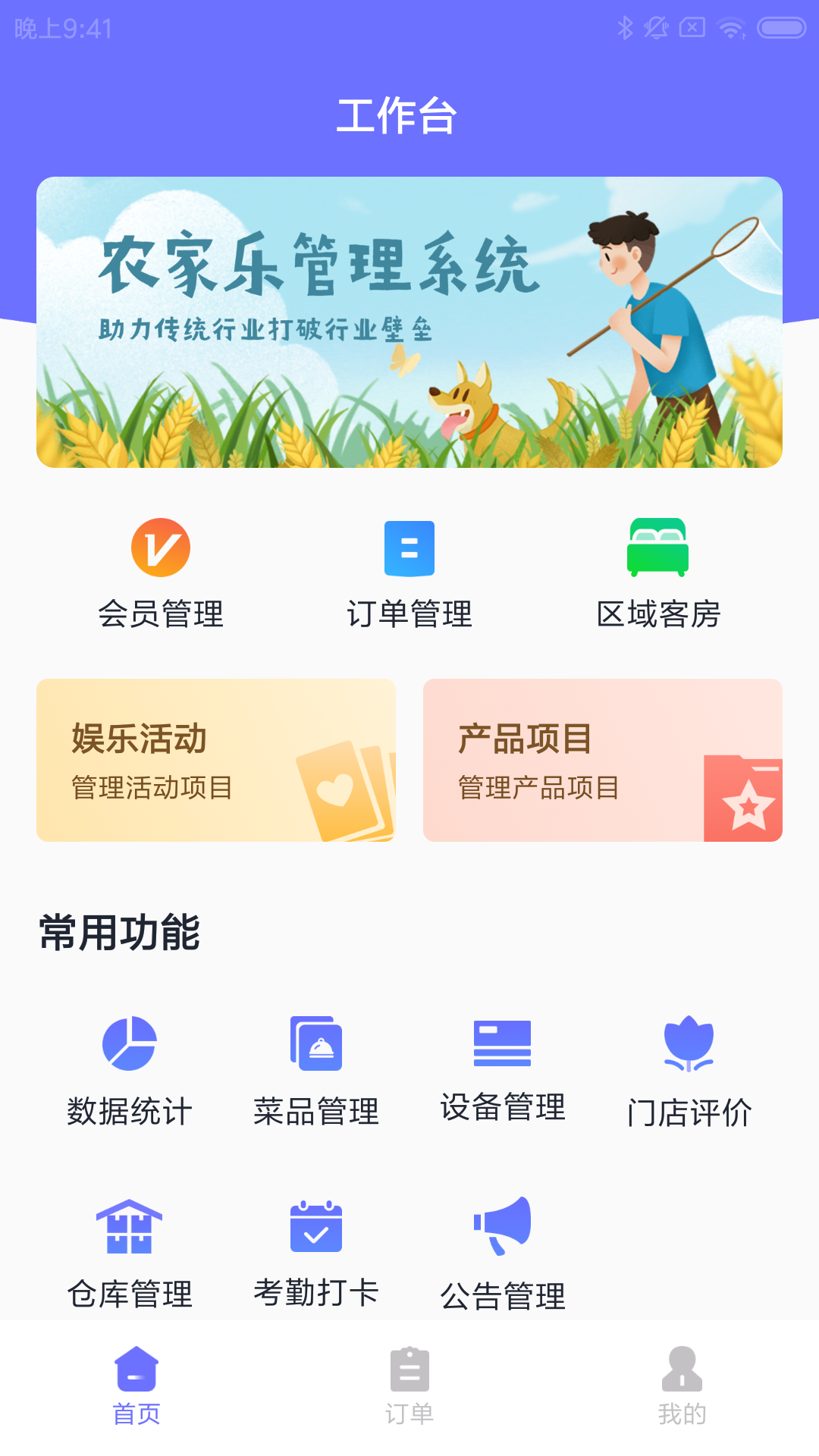Tap the 农家乐管理系统 banner image
819x1456 pixels.
[x=409, y=318]
